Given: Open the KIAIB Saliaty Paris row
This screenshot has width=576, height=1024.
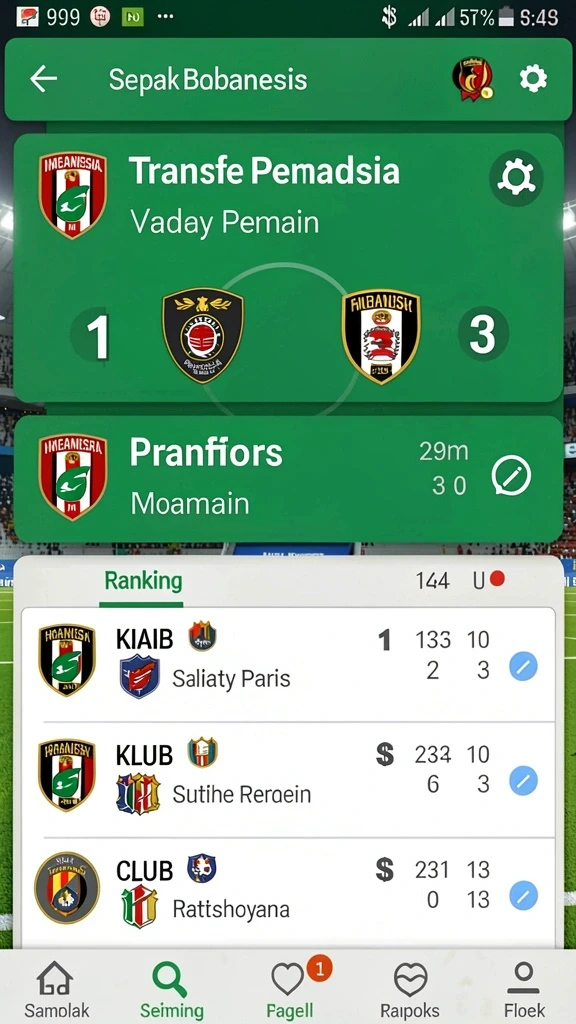Looking at the screenshot, I should pos(288,665).
